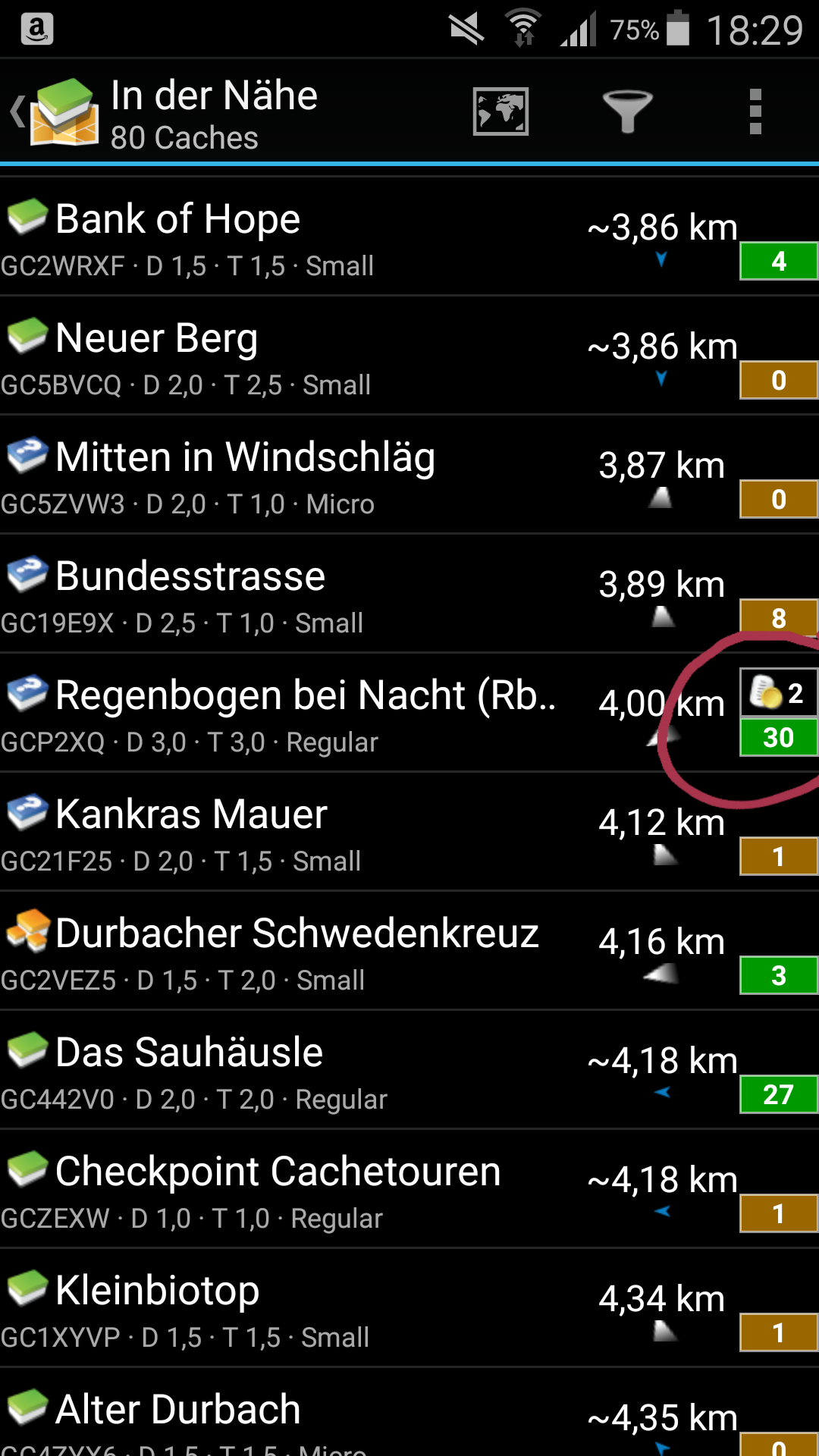Open Regenbogen bei Nacht cache

pyautogui.click(x=303, y=714)
